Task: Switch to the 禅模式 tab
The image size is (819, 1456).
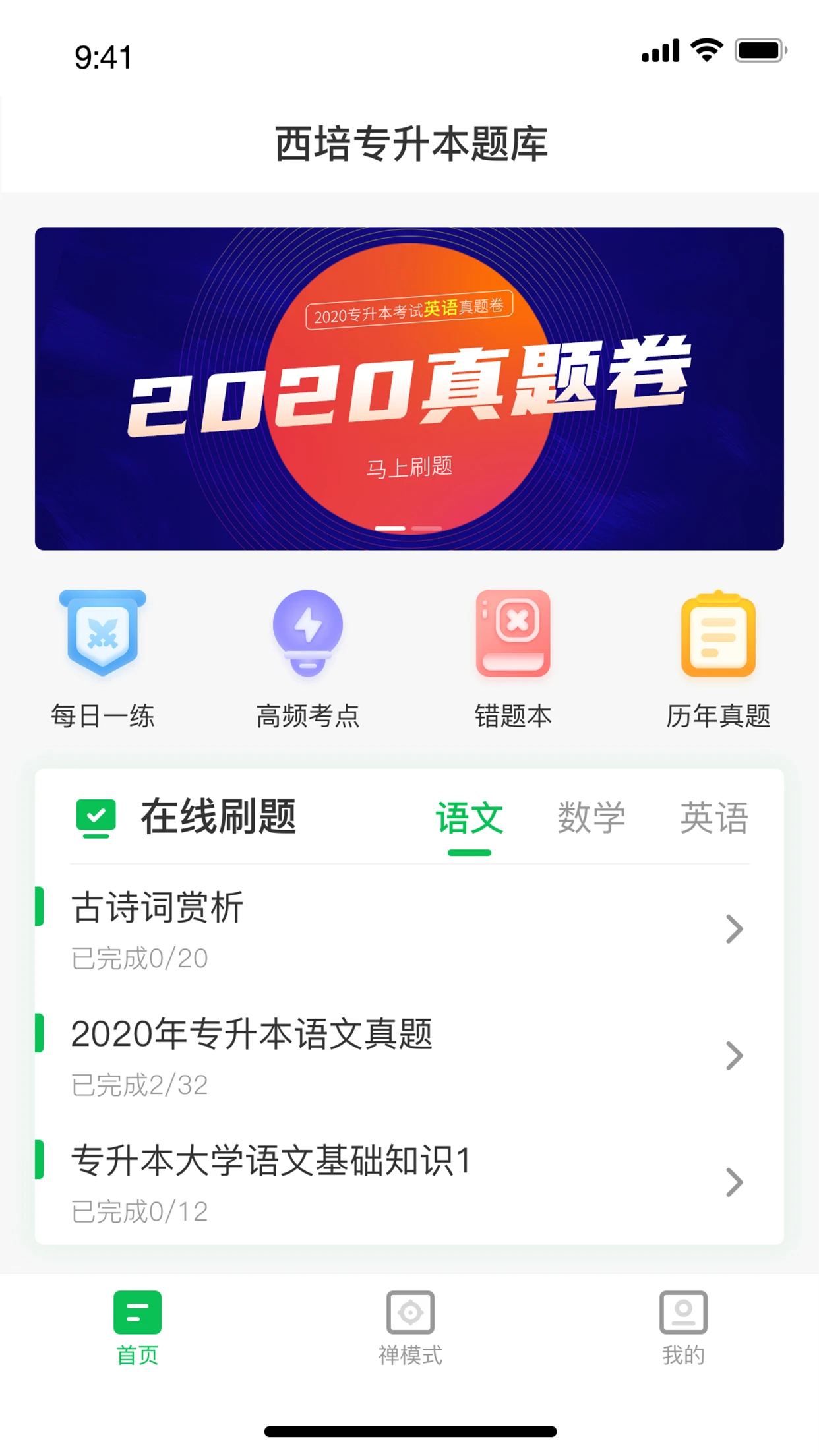Action: (x=409, y=1328)
